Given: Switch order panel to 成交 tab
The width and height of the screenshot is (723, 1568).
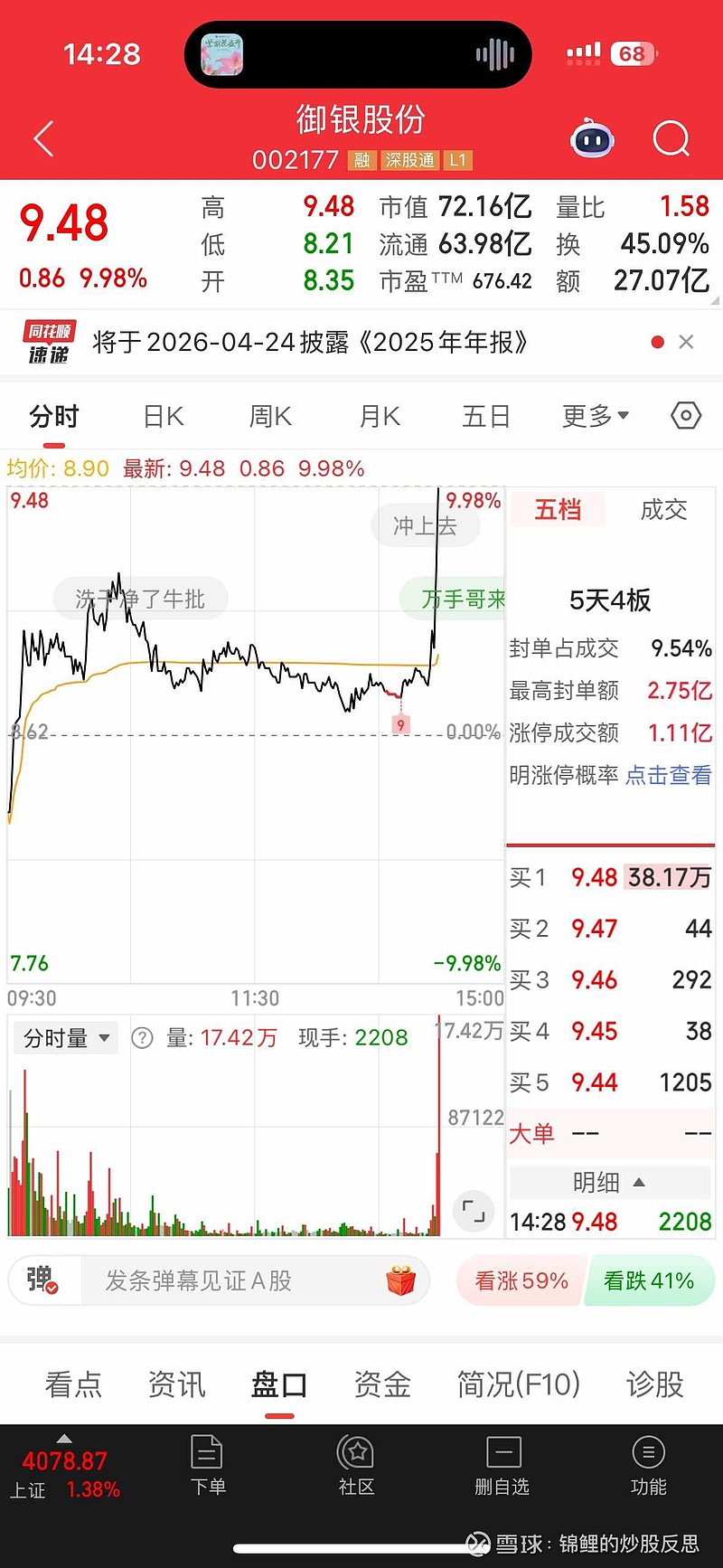Looking at the screenshot, I should (663, 510).
